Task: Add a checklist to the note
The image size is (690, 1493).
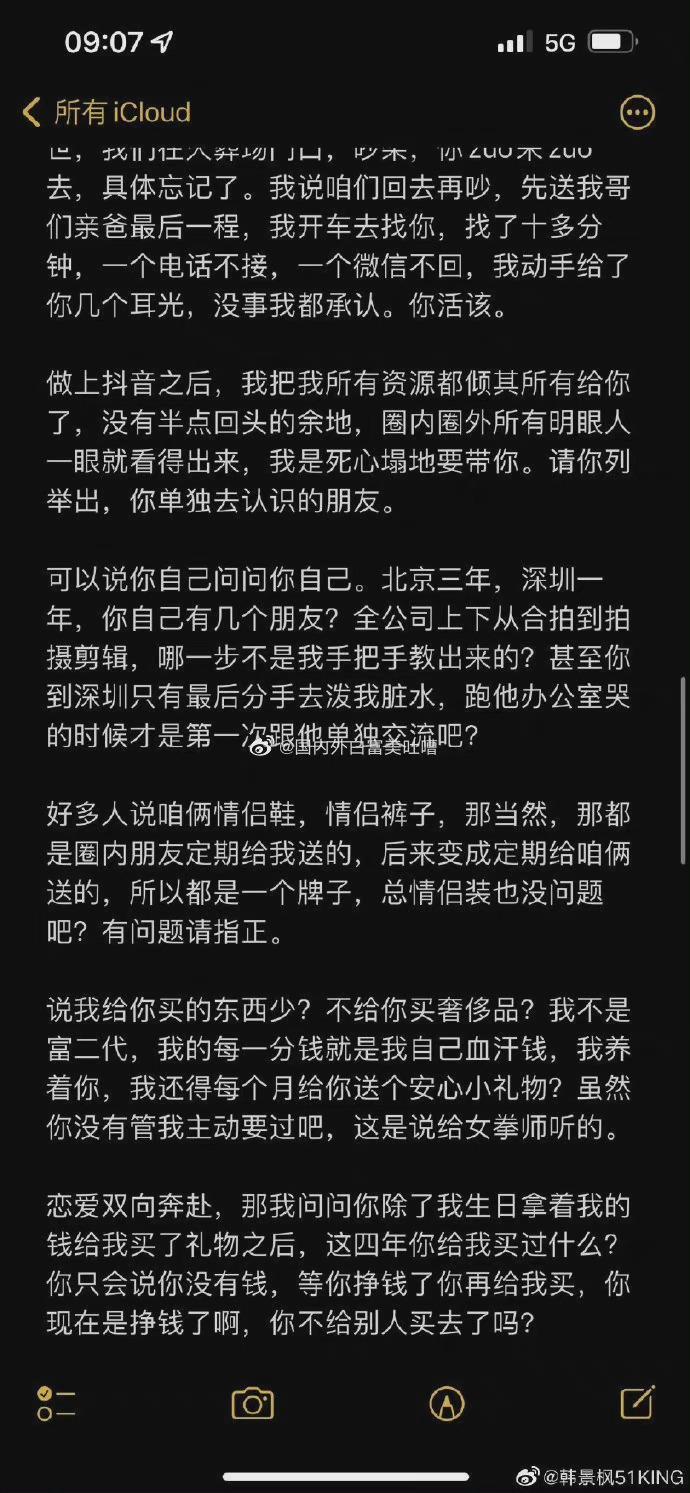Action: pos(56,1403)
